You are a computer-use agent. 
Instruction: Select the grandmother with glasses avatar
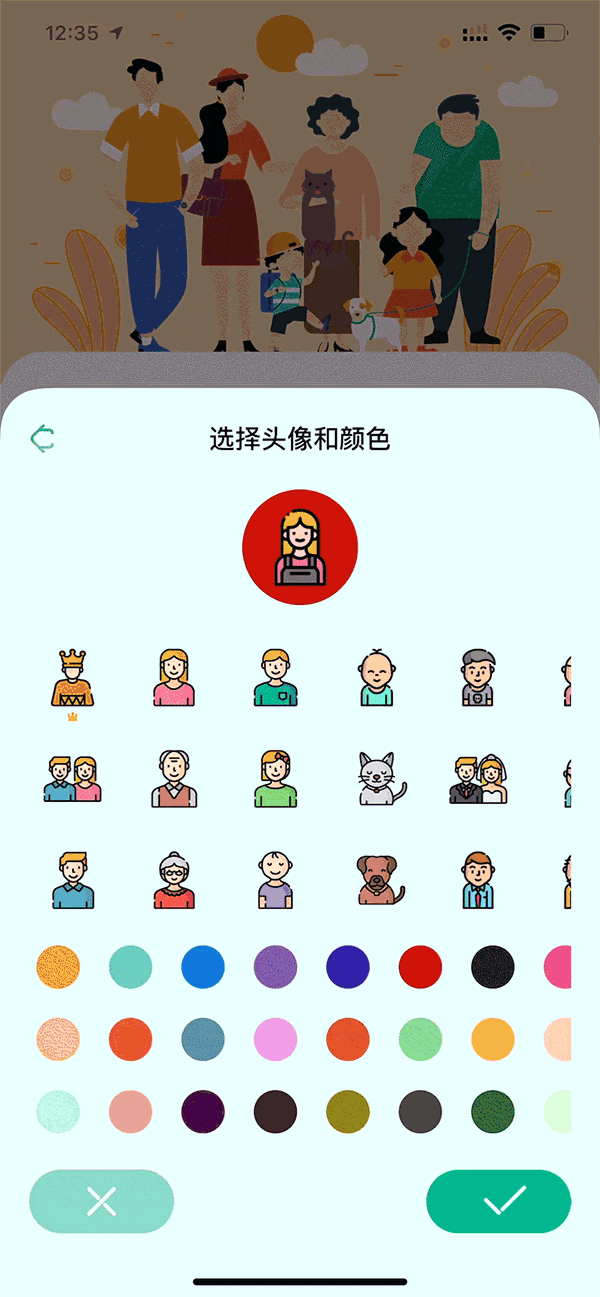(x=175, y=880)
